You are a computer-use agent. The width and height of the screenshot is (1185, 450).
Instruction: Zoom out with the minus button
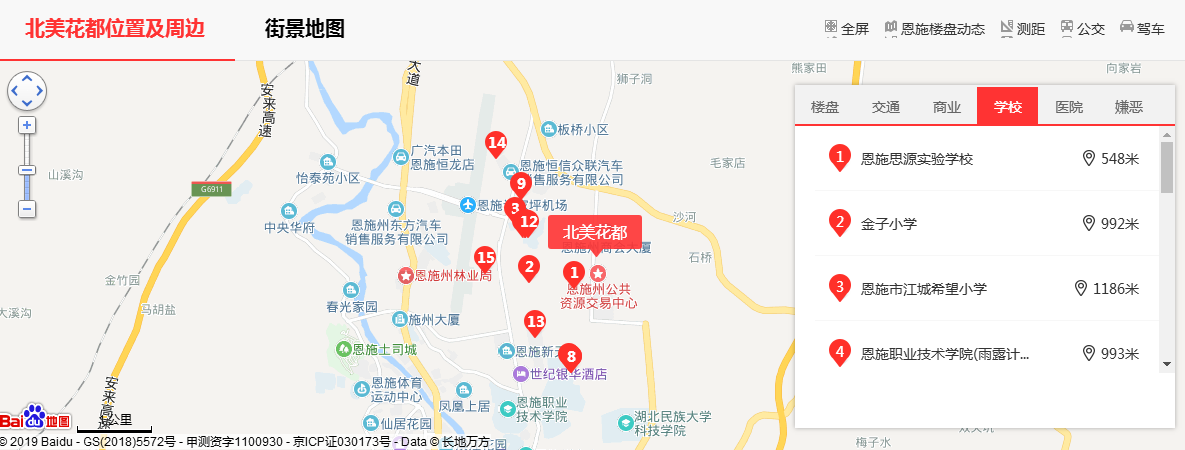(x=27, y=209)
